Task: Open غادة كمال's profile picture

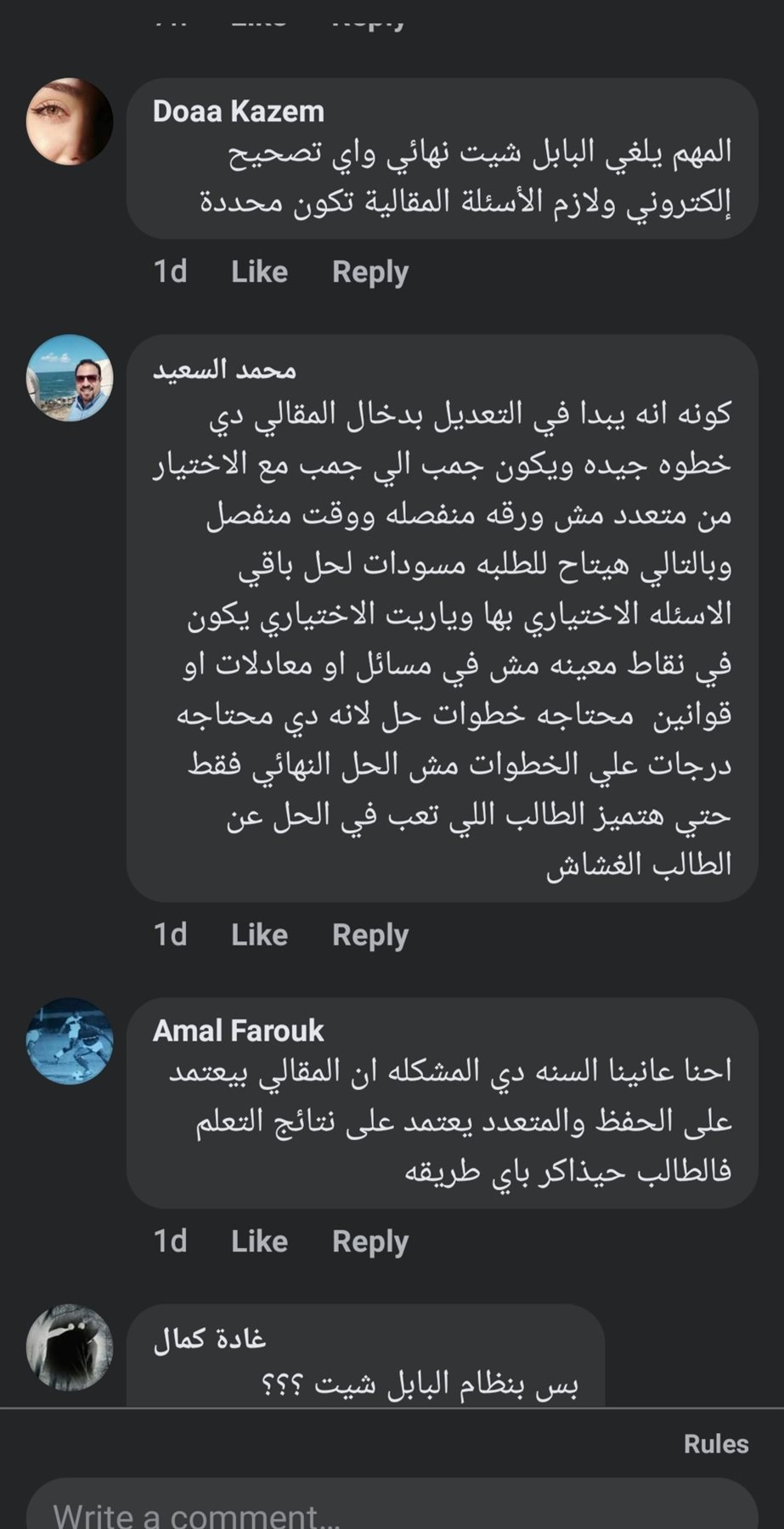Action: 70,1347
